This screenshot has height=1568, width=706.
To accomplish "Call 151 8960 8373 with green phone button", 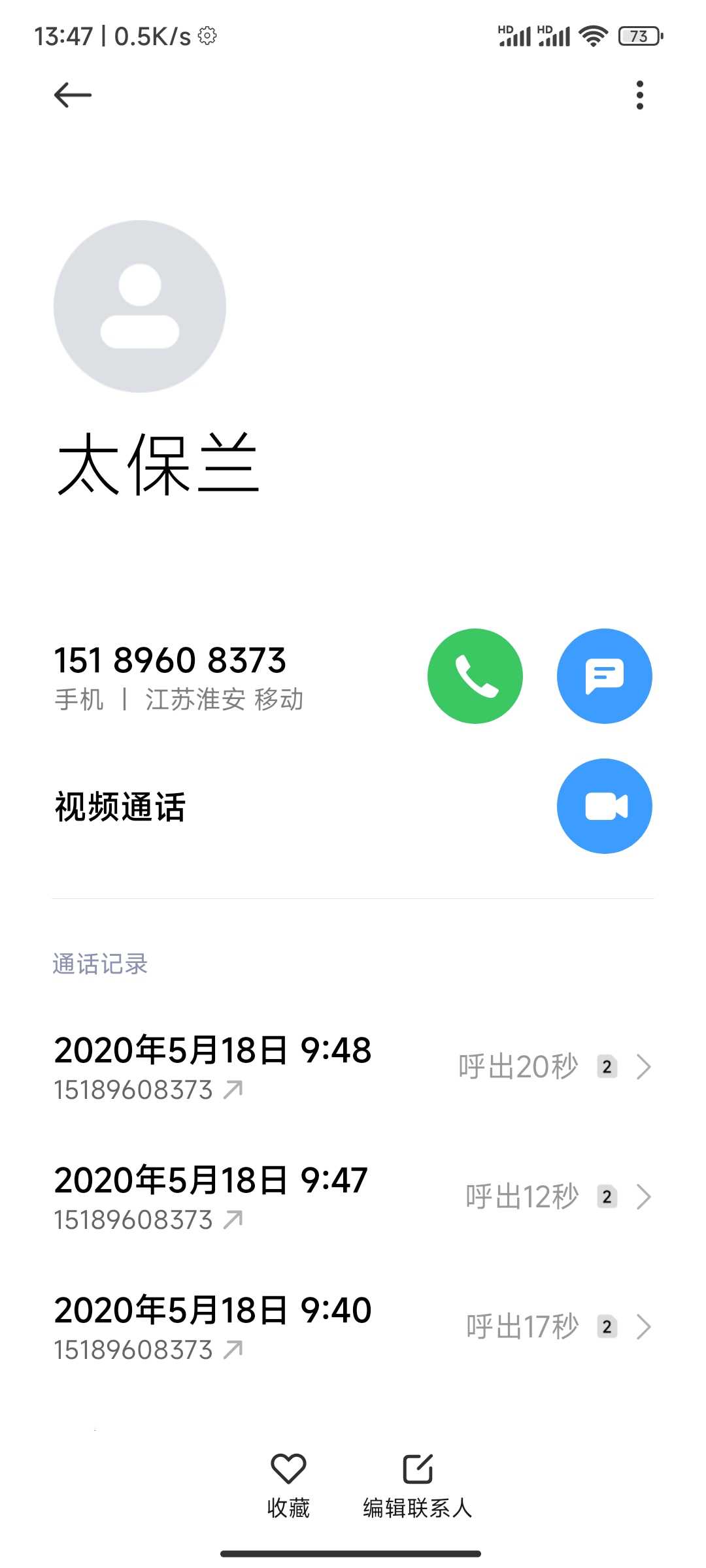I will [475, 676].
